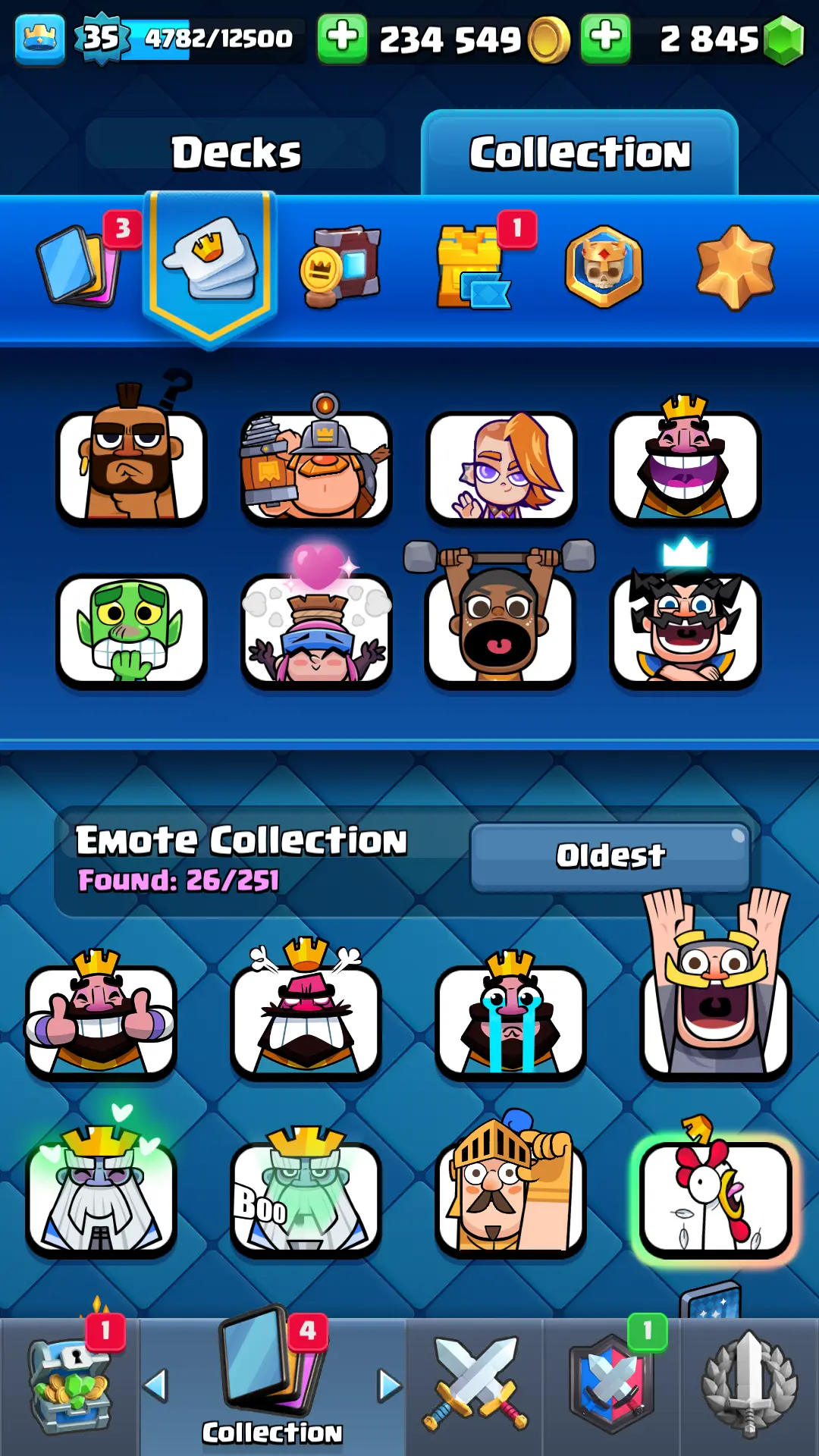This screenshot has height=1456, width=819.
Task: Switch to the Decks tab
Action: (x=235, y=152)
